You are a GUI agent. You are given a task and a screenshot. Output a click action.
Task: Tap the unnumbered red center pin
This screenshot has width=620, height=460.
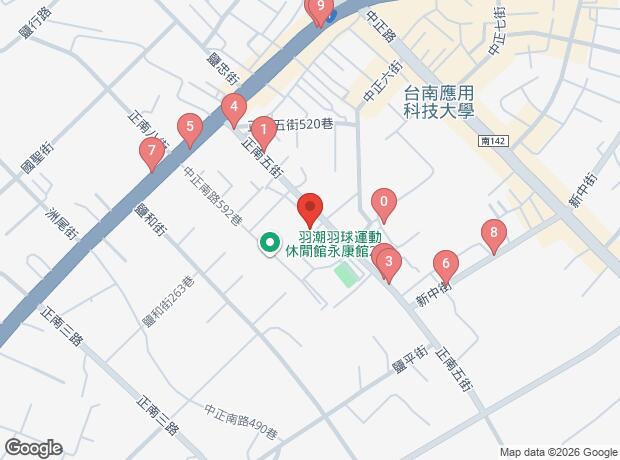(x=310, y=210)
